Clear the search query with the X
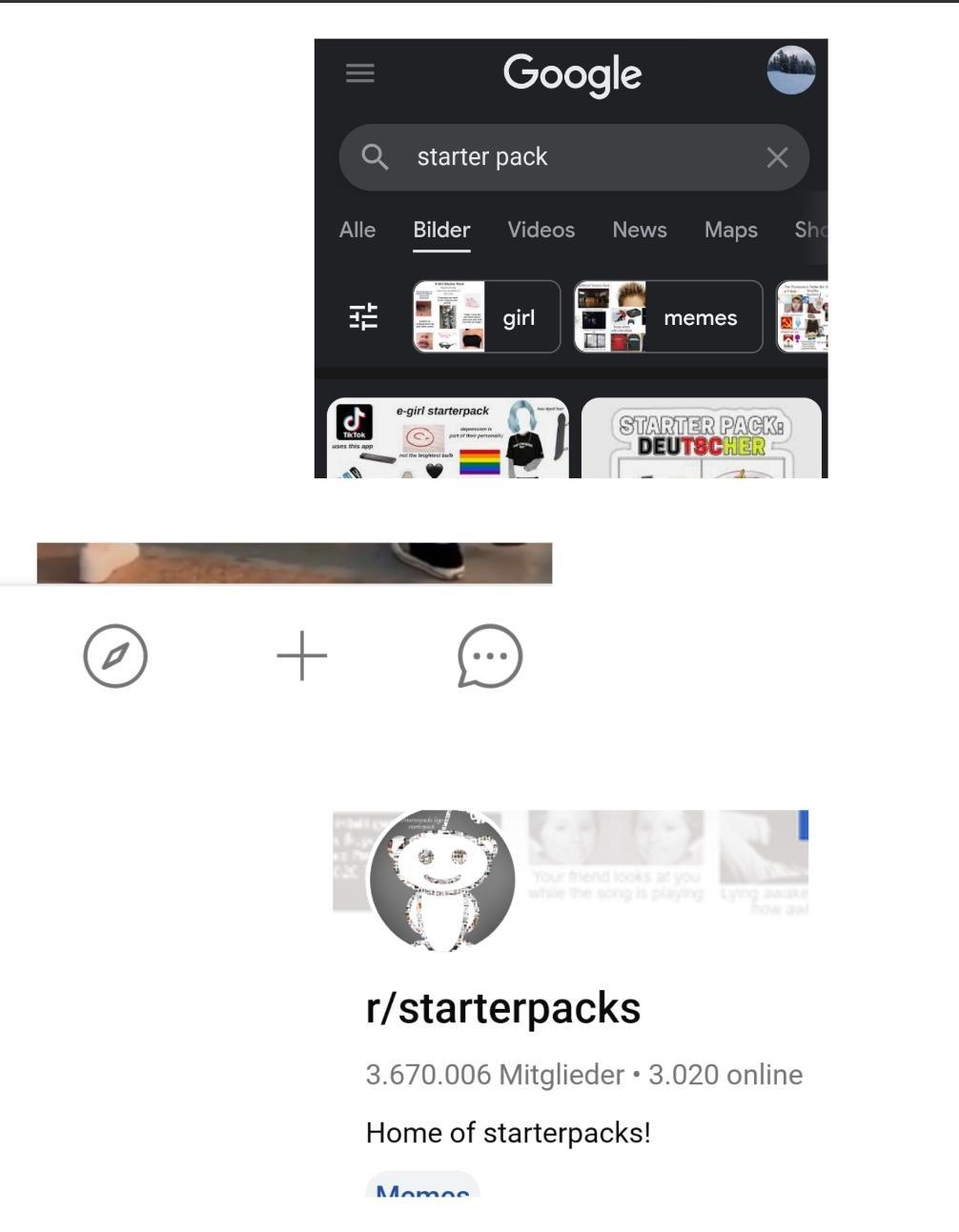The width and height of the screenshot is (959, 1232). (x=777, y=156)
